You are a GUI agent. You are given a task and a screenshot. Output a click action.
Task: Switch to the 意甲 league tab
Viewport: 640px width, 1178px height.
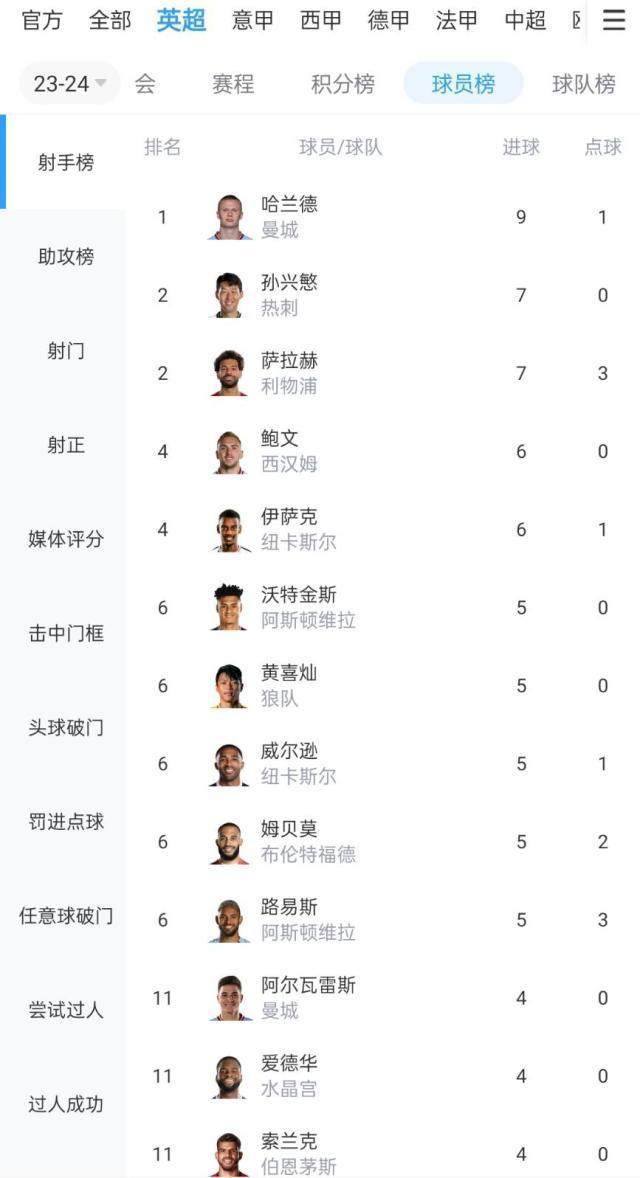click(x=252, y=20)
